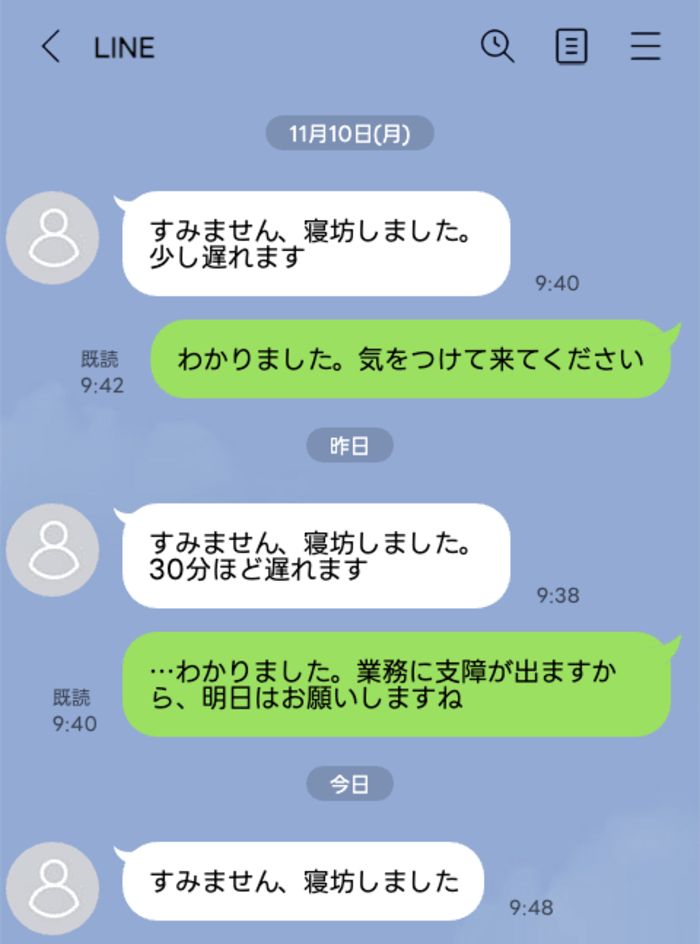This screenshot has width=700, height=944.
Task: Open the chat notes icon
Action: 571,47
